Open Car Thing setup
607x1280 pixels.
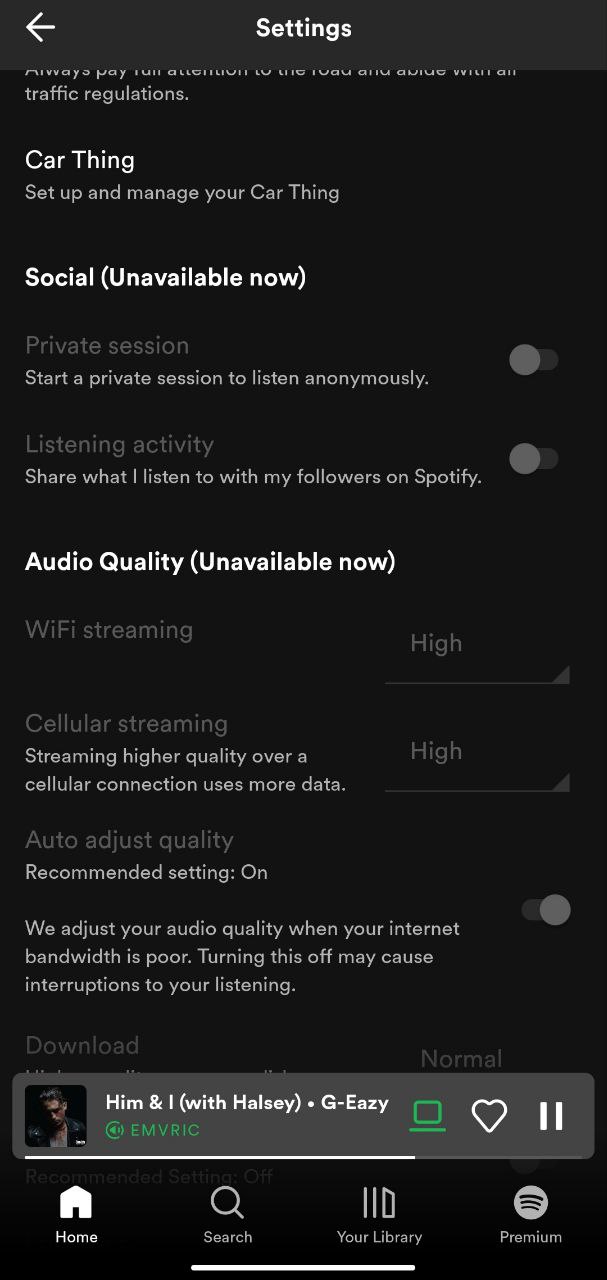[x=181, y=175]
